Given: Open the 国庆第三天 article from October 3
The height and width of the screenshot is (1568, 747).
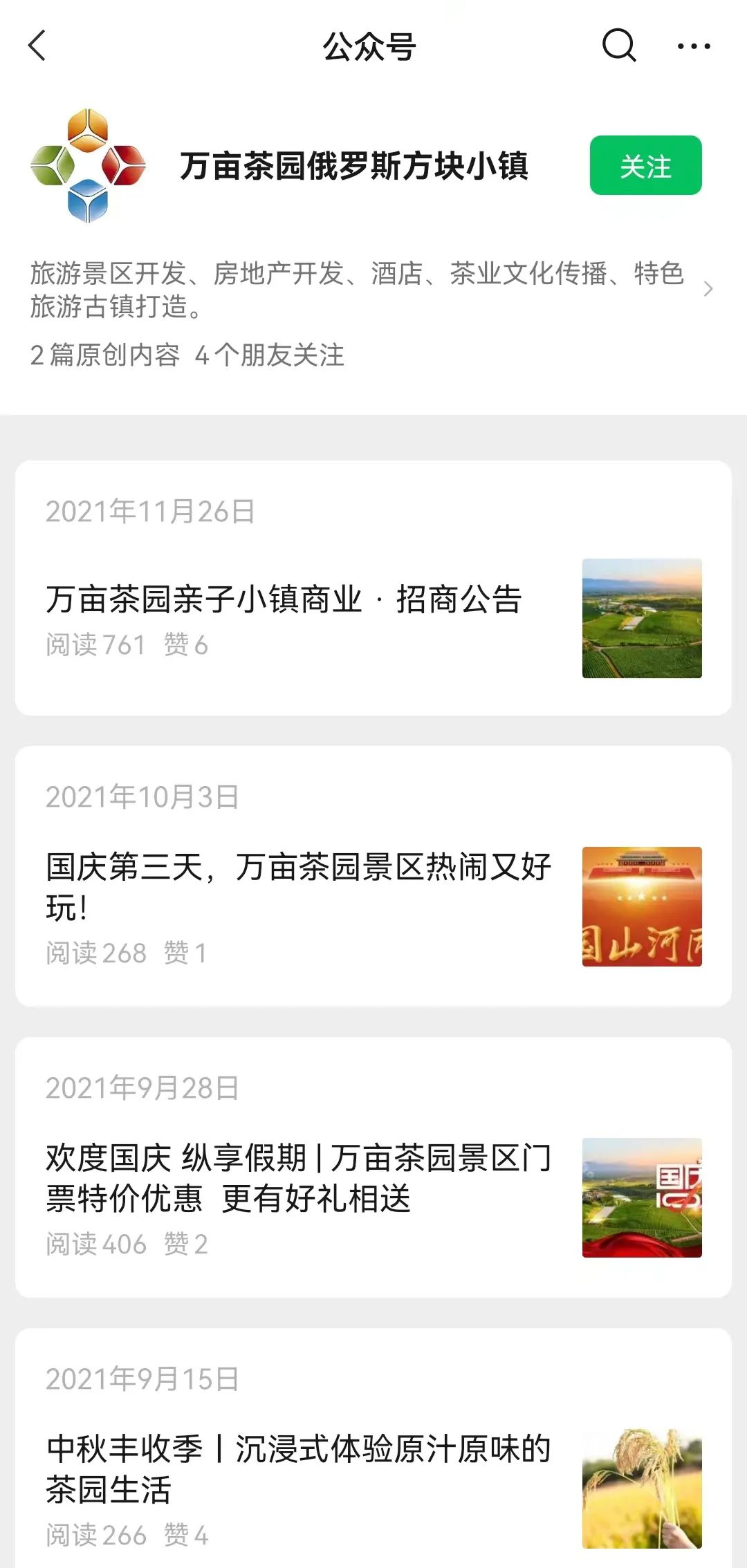Looking at the screenshot, I should pos(299,887).
